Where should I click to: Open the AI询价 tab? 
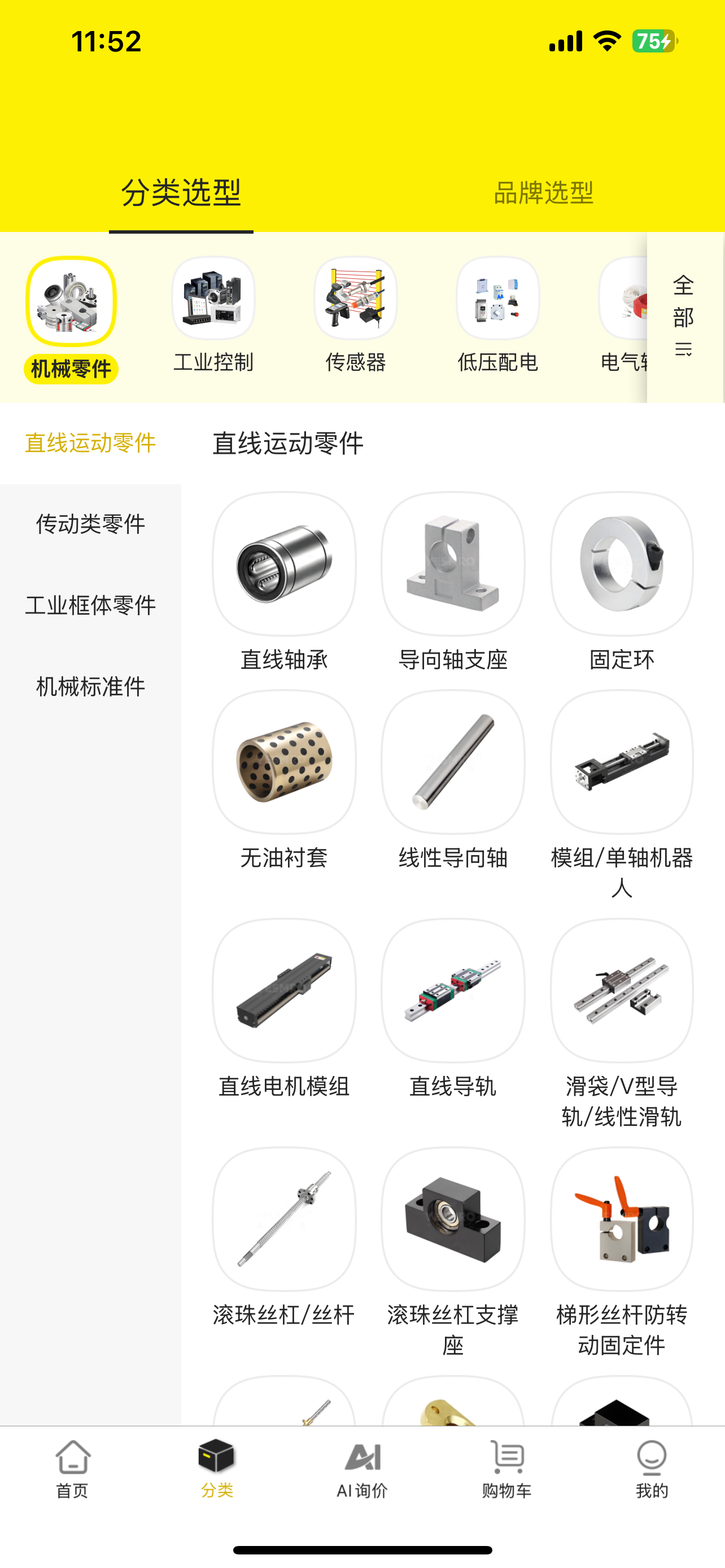tap(362, 1468)
